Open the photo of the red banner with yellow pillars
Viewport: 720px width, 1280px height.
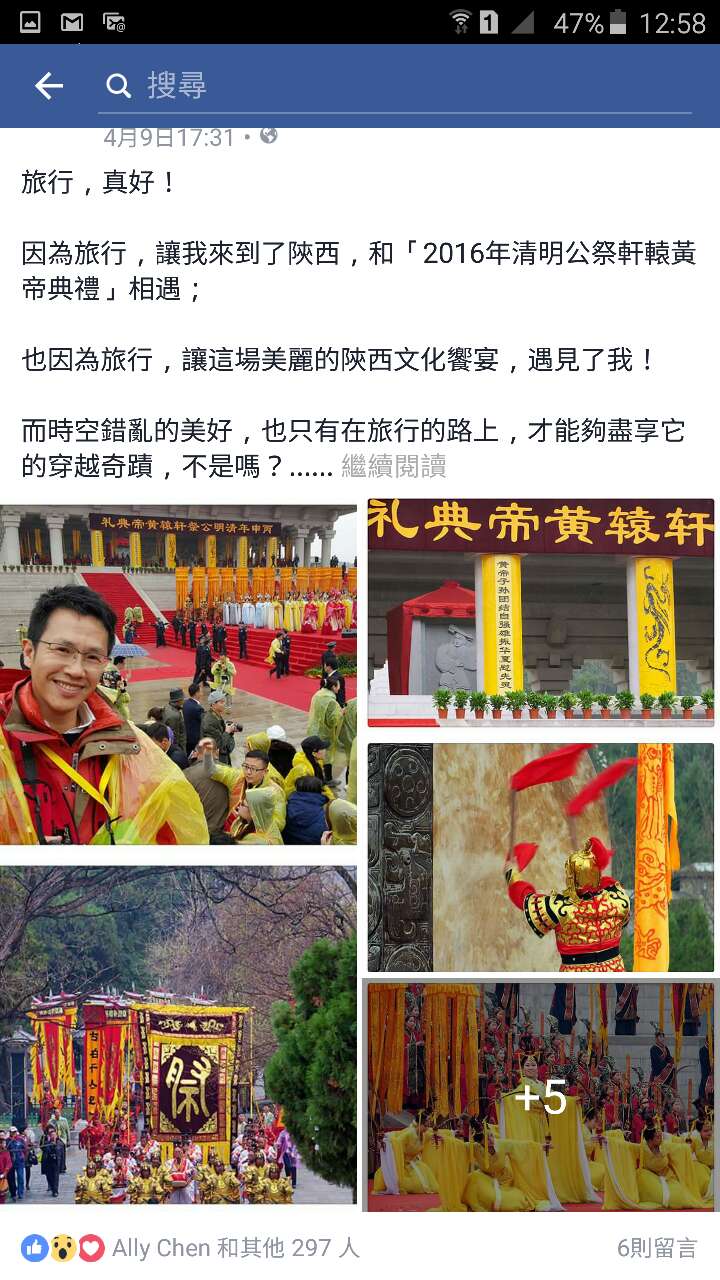pyautogui.click(x=540, y=612)
